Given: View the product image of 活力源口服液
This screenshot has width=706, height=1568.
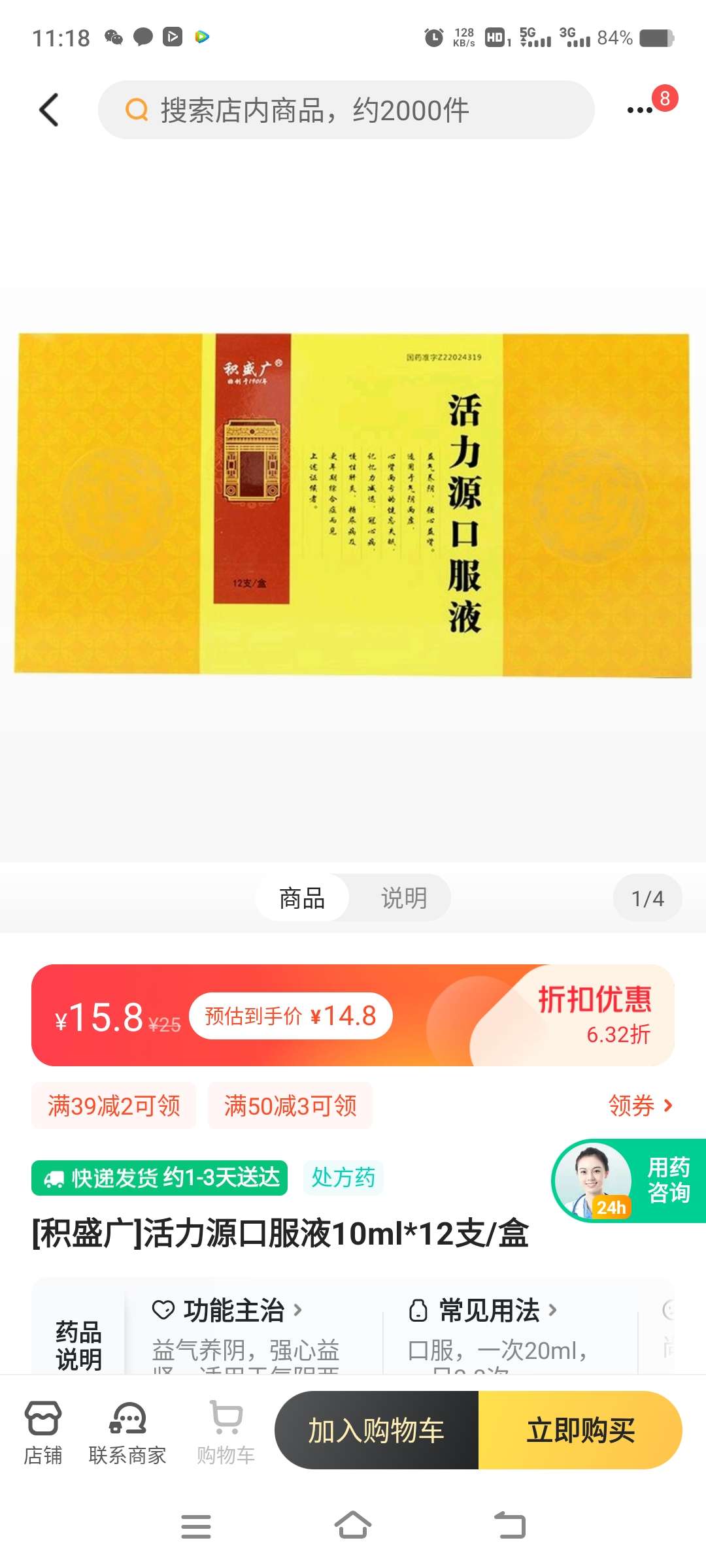Looking at the screenshot, I should click(x=353, y=504).
